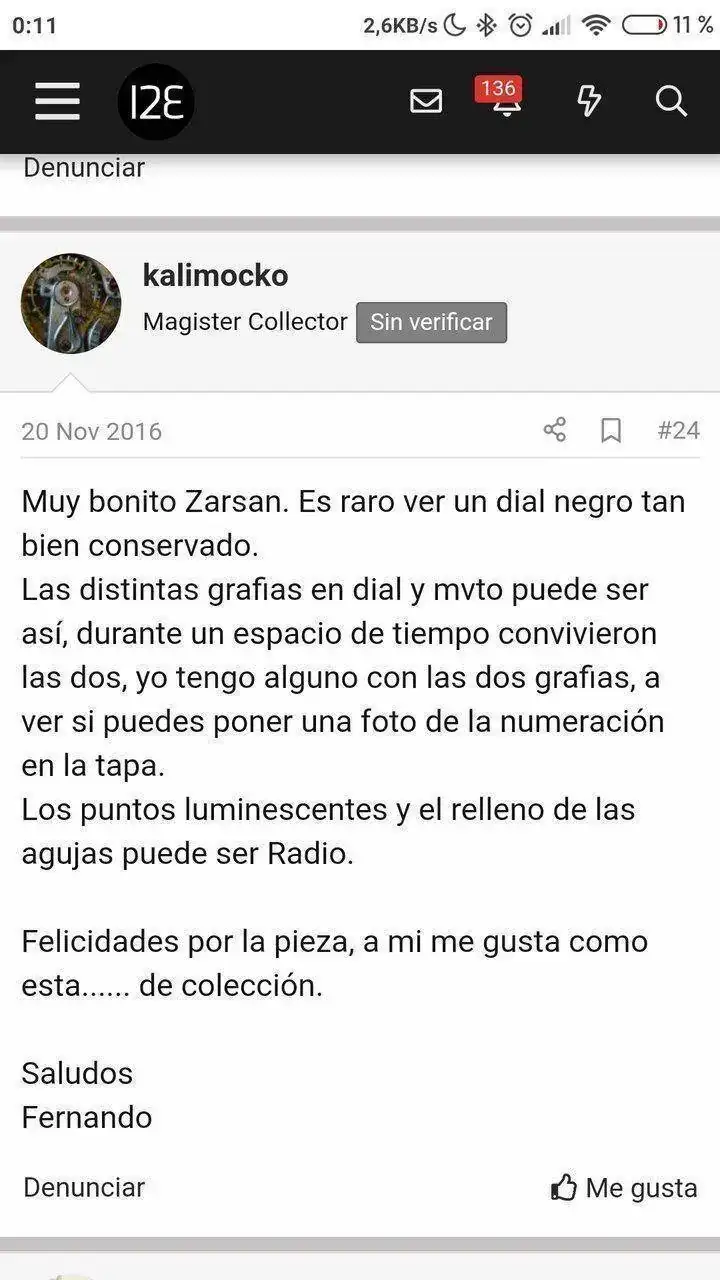Share kalimocko's post #24
The height and width of the screenshot is (1280, 720).
pos(555,431)
